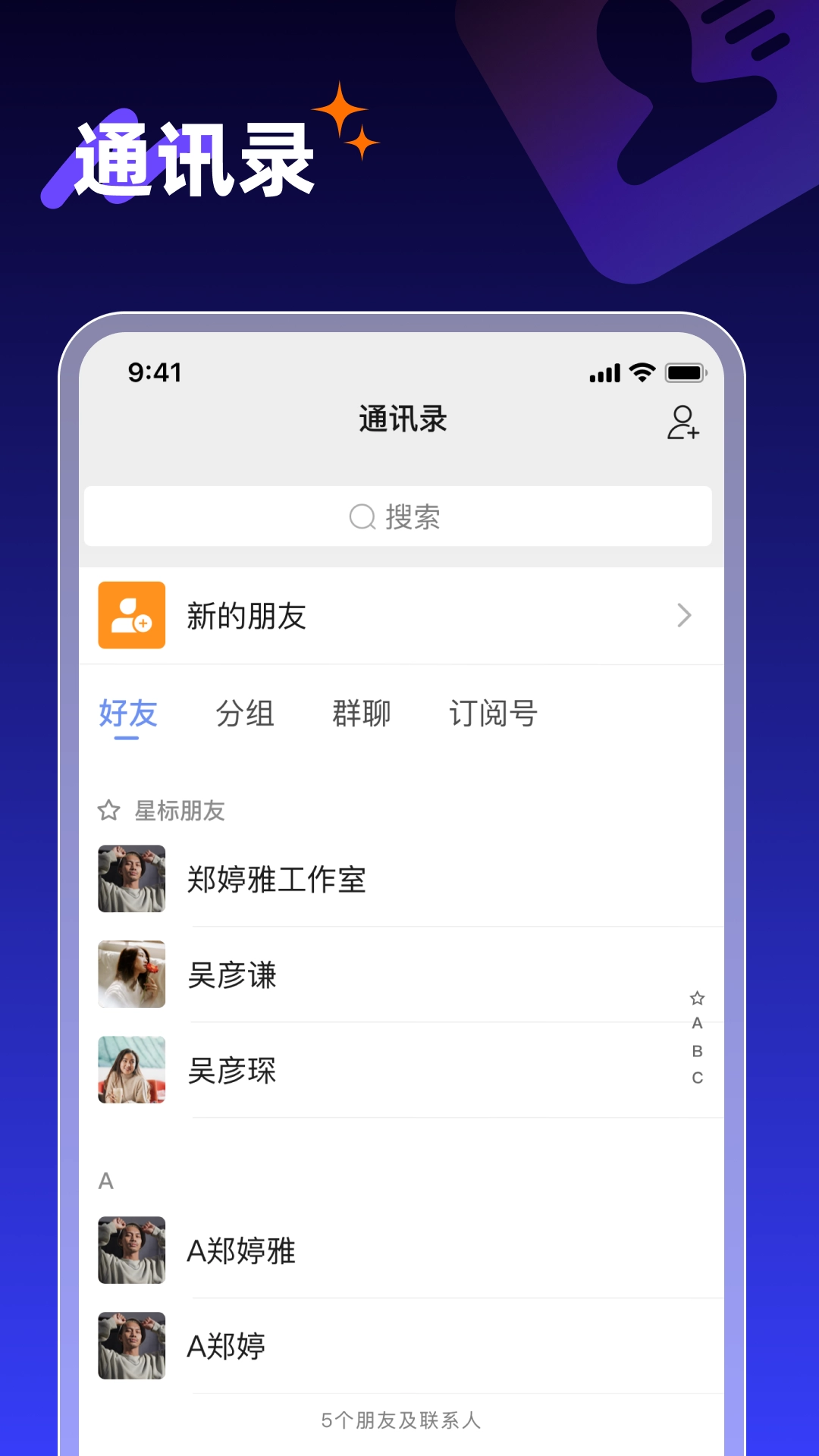Image resolution: width=819 pixels, height=1456 pixels.
Task: Tap the Wi-Fi indicator in status bar
Action: pos(641,372)
